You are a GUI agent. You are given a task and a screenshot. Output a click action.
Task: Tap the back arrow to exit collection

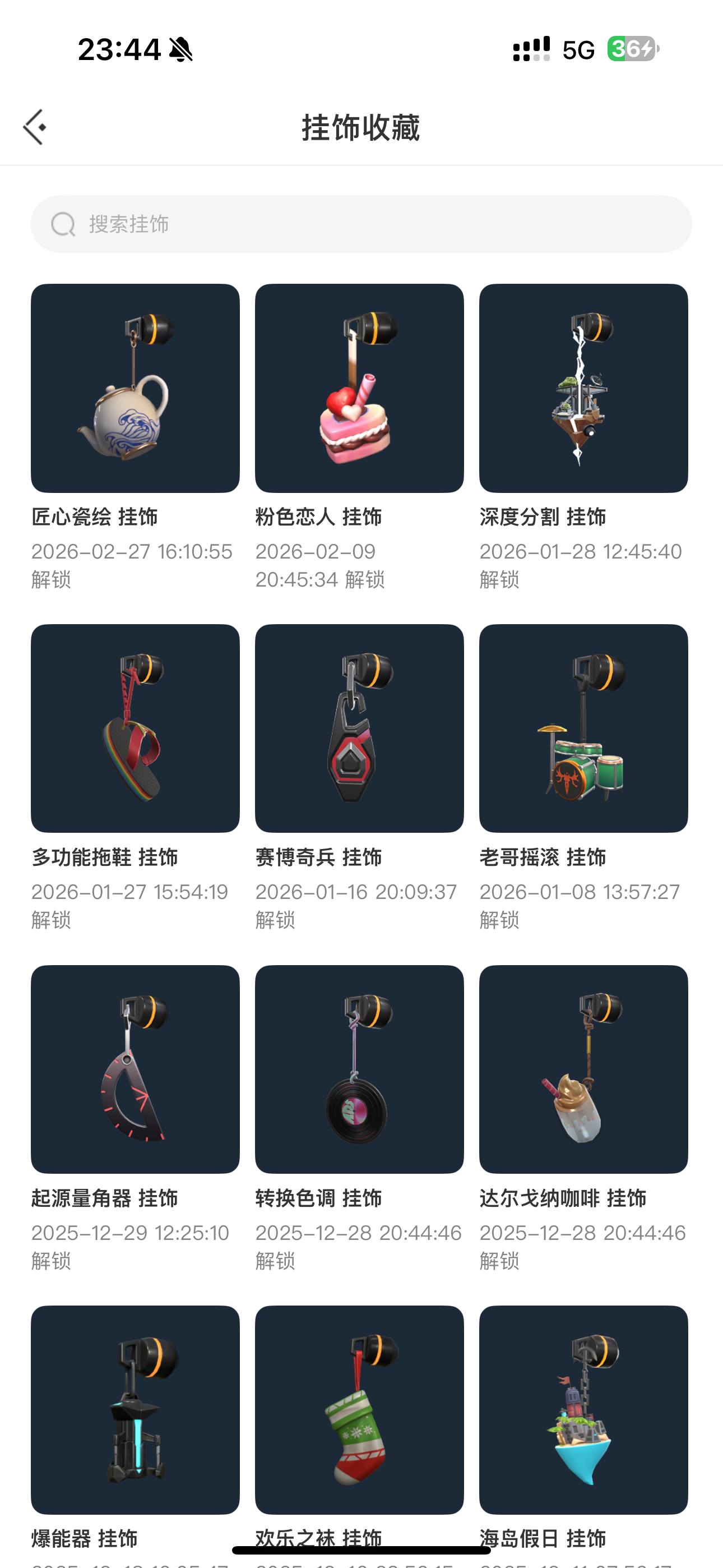click(35, 126)
